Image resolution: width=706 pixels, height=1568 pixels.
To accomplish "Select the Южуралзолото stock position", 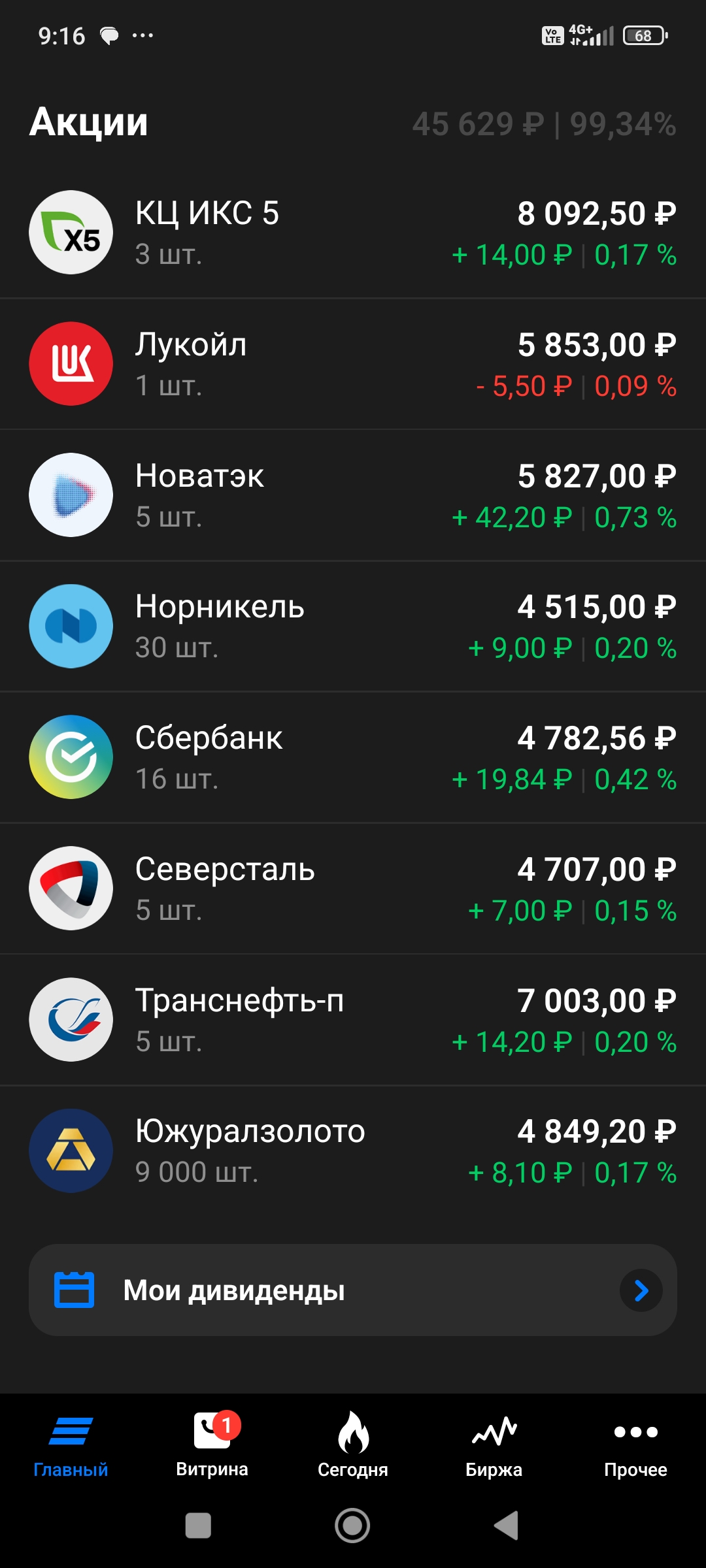I will [353, 1151].
